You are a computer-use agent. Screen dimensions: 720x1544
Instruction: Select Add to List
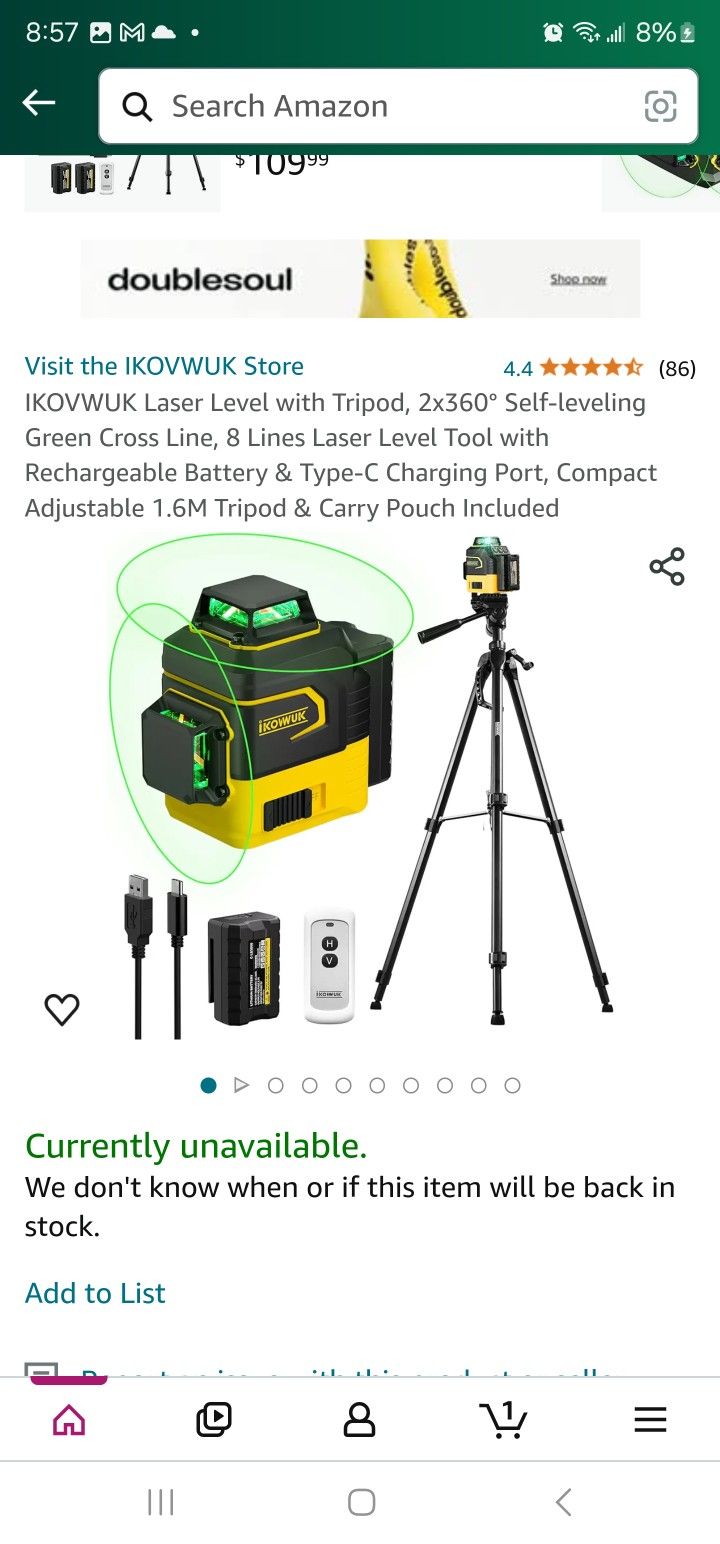coord(95,1293)
